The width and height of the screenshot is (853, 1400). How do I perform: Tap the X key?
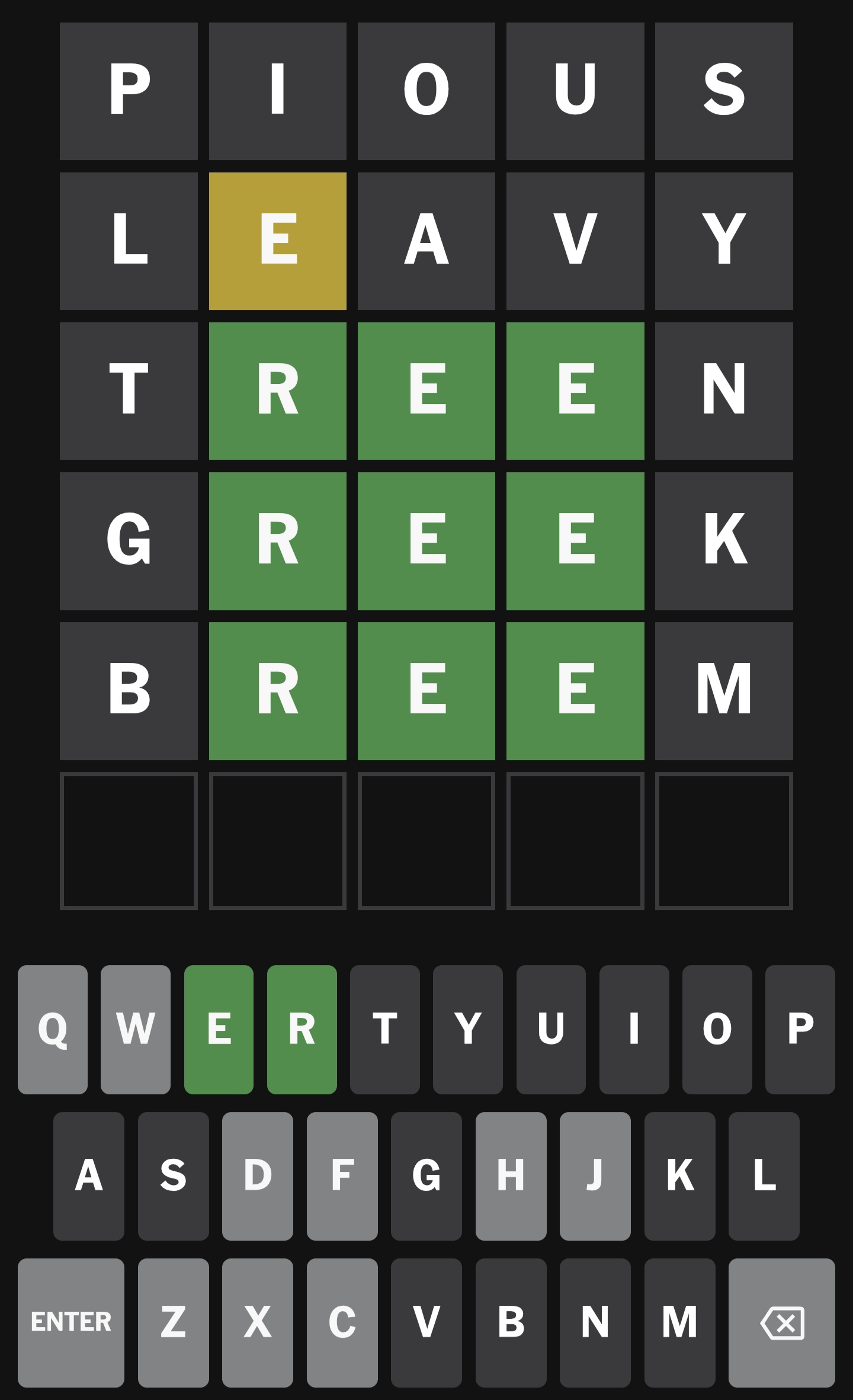pyautogui.click(x=258, y=1323)
